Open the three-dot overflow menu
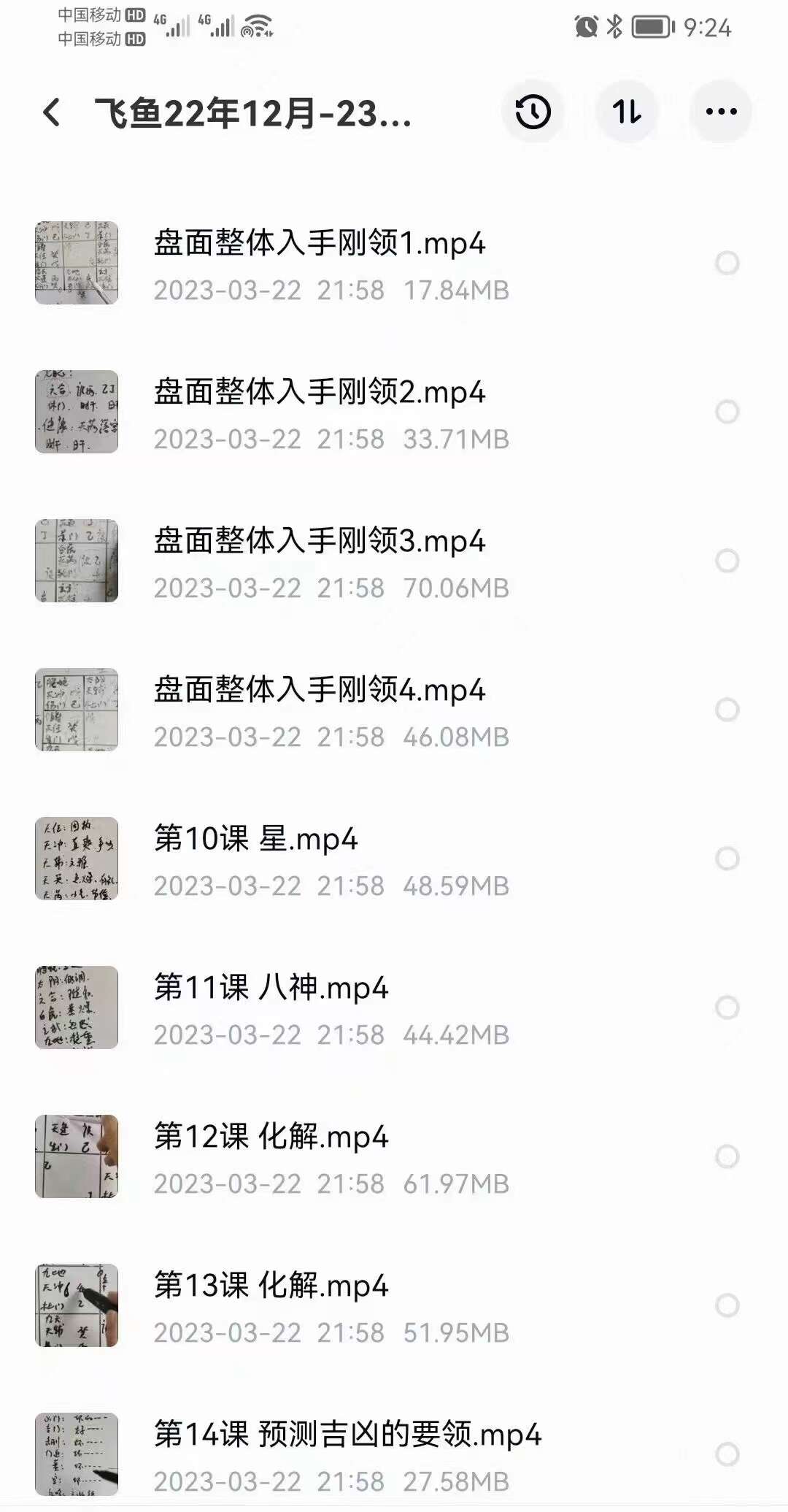The width and height of the screenshot is (788, 1512). click(x=721, y=112)
